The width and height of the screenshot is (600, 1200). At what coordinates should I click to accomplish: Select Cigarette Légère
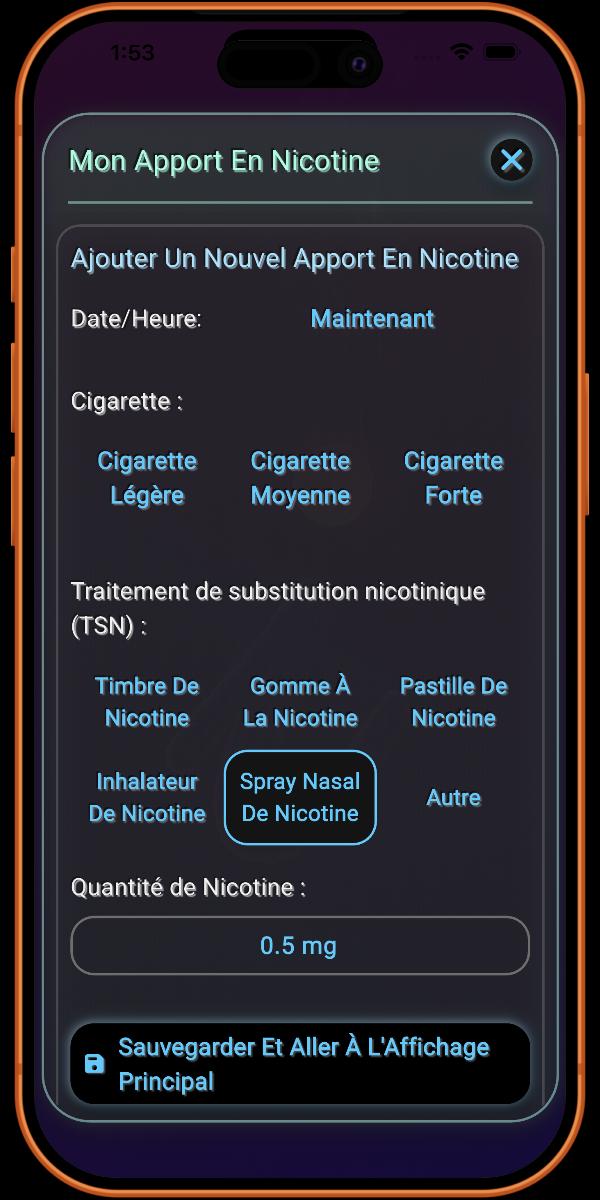[x=147, y=478]
